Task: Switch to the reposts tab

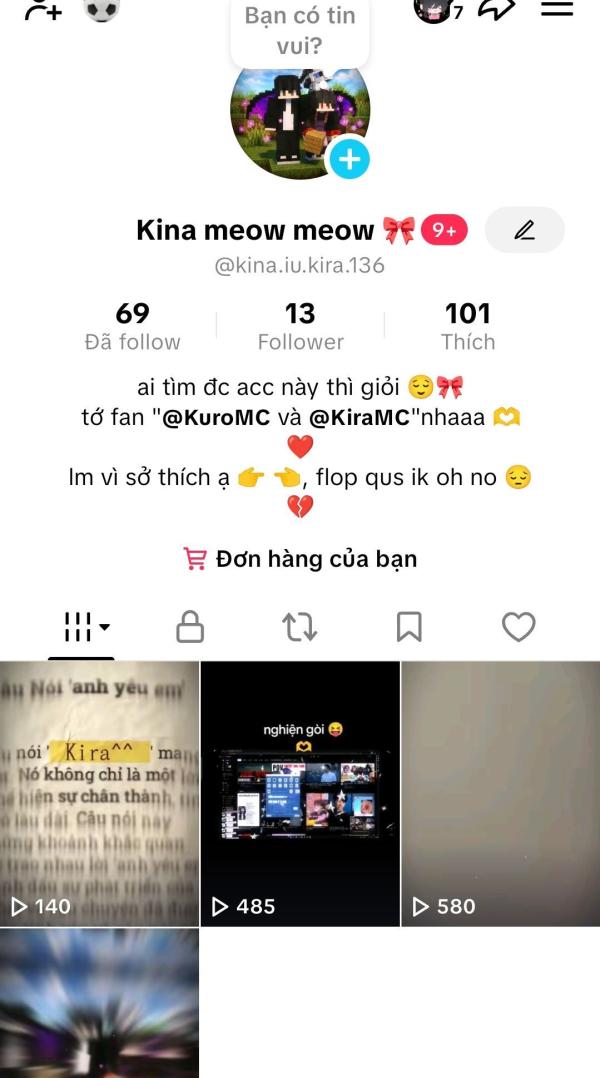Action: click(300, 626)
